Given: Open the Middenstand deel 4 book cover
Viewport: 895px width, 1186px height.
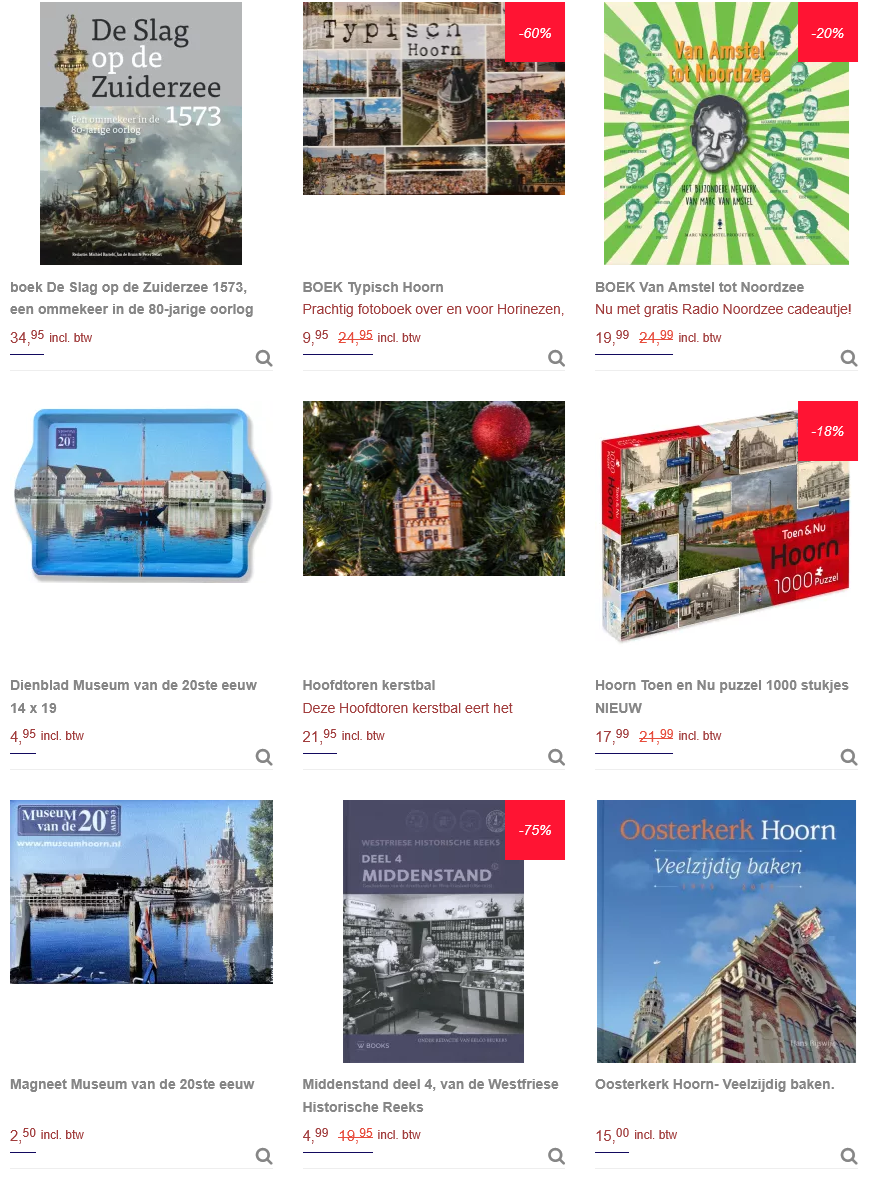Looking at the screenshot, I should pos(433,931).
